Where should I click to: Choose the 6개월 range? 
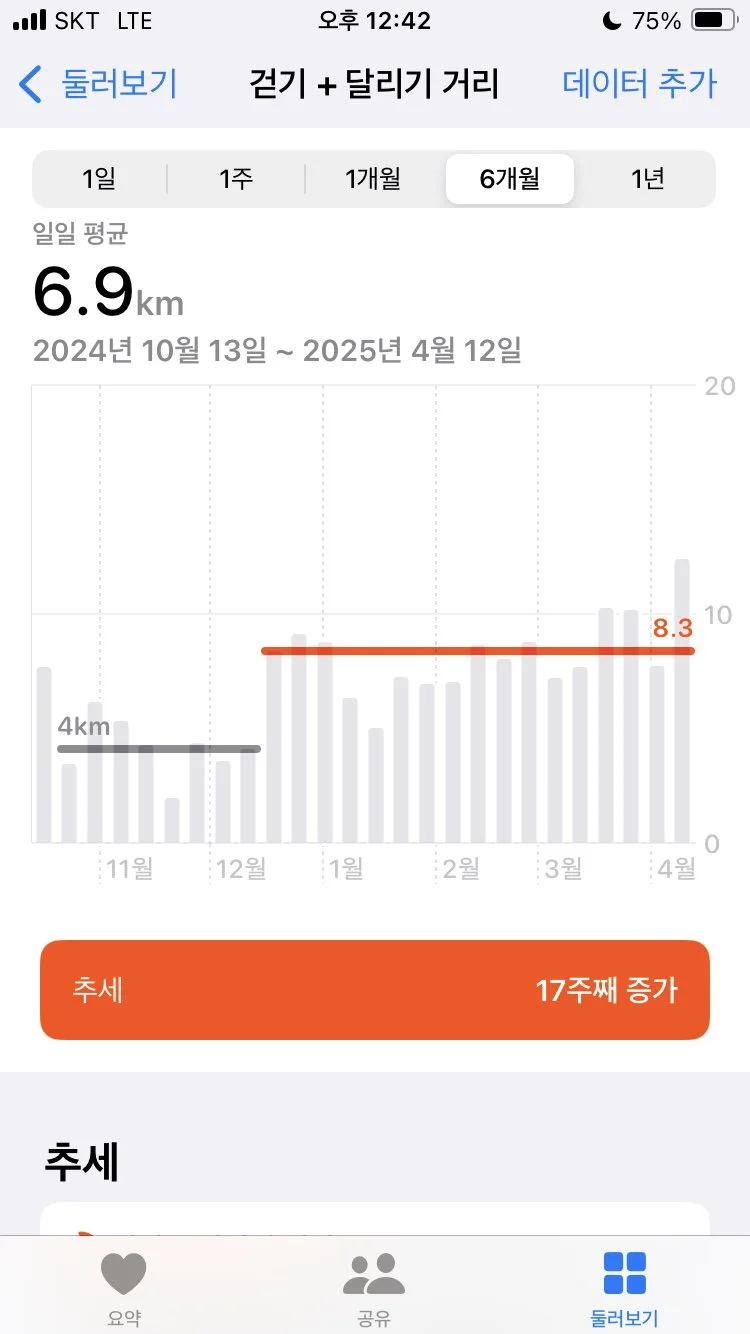coord(510,179)
